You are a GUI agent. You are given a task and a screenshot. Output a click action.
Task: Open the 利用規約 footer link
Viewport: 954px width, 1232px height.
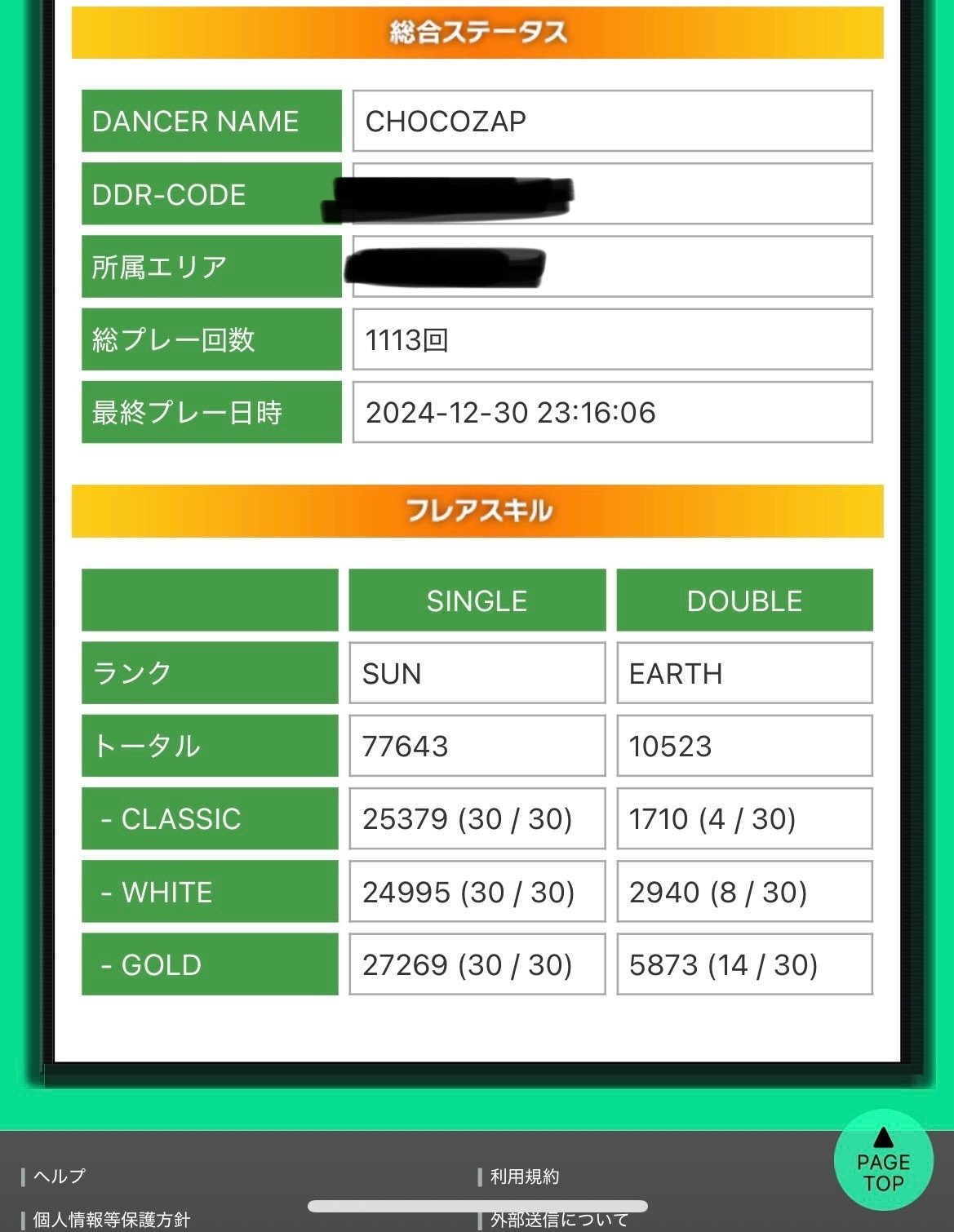(524, 1176)
